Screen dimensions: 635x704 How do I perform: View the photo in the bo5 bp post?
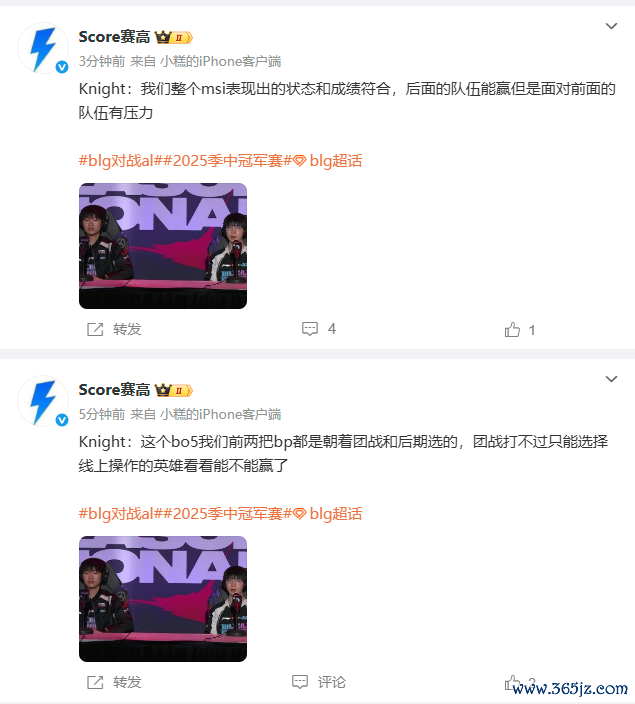point(163,599)
